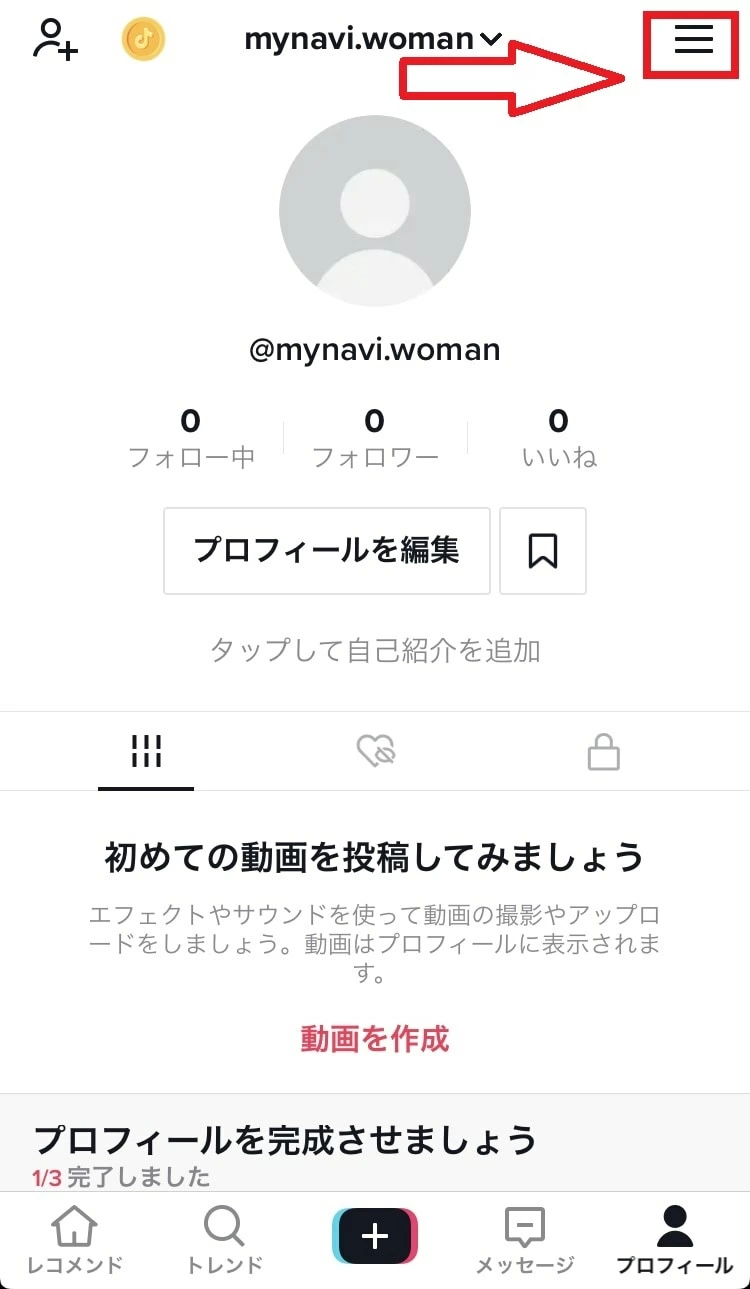Tap タップして自己紹介を追加 to add bio
Image resolution: width=750 pixels, height=1289 pixels.
(375, 651)
